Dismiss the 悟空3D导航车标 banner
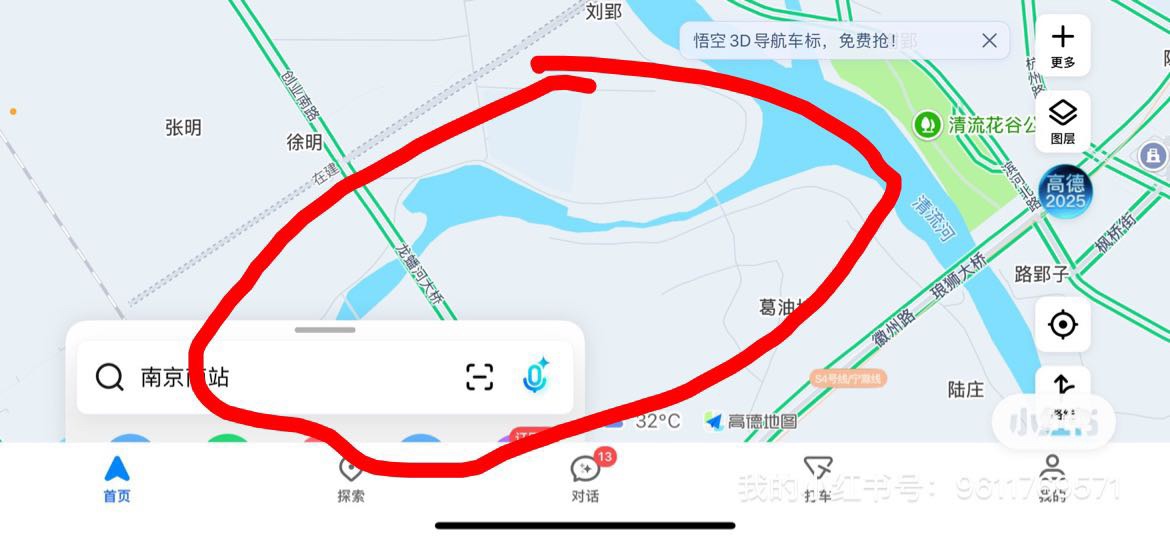Viewport: 1170px width, 541px height. pos(989,41)
